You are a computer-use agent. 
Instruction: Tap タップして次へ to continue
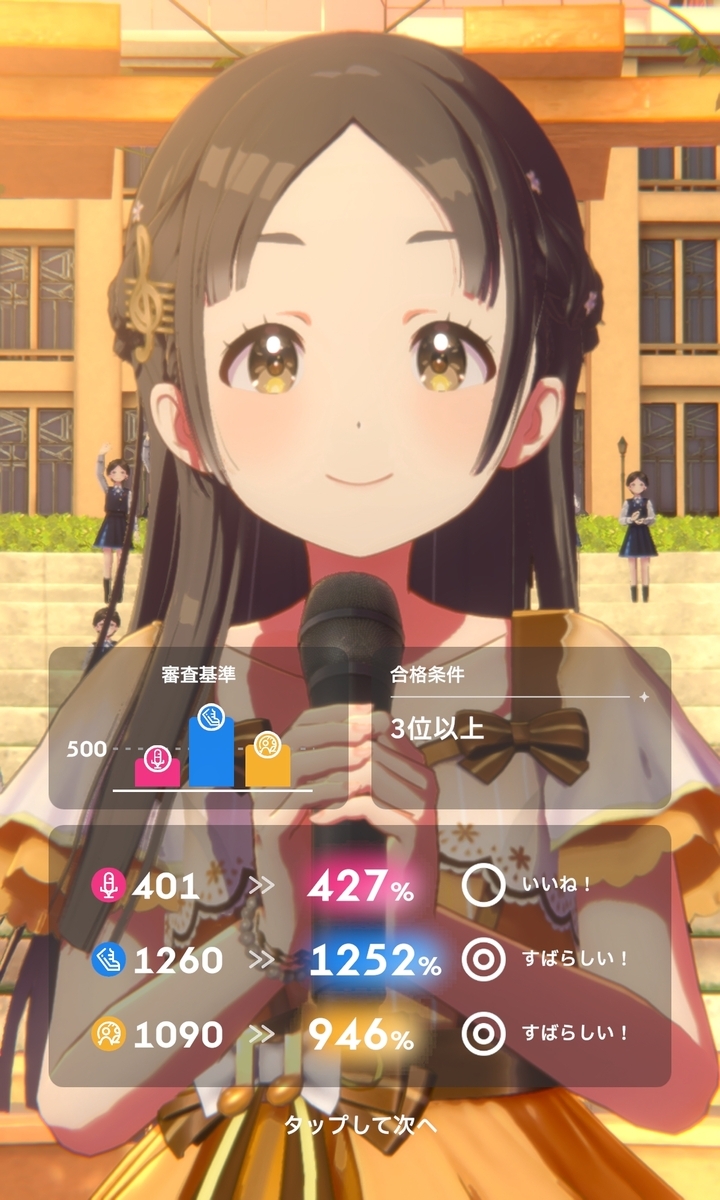click(360, 1124)
